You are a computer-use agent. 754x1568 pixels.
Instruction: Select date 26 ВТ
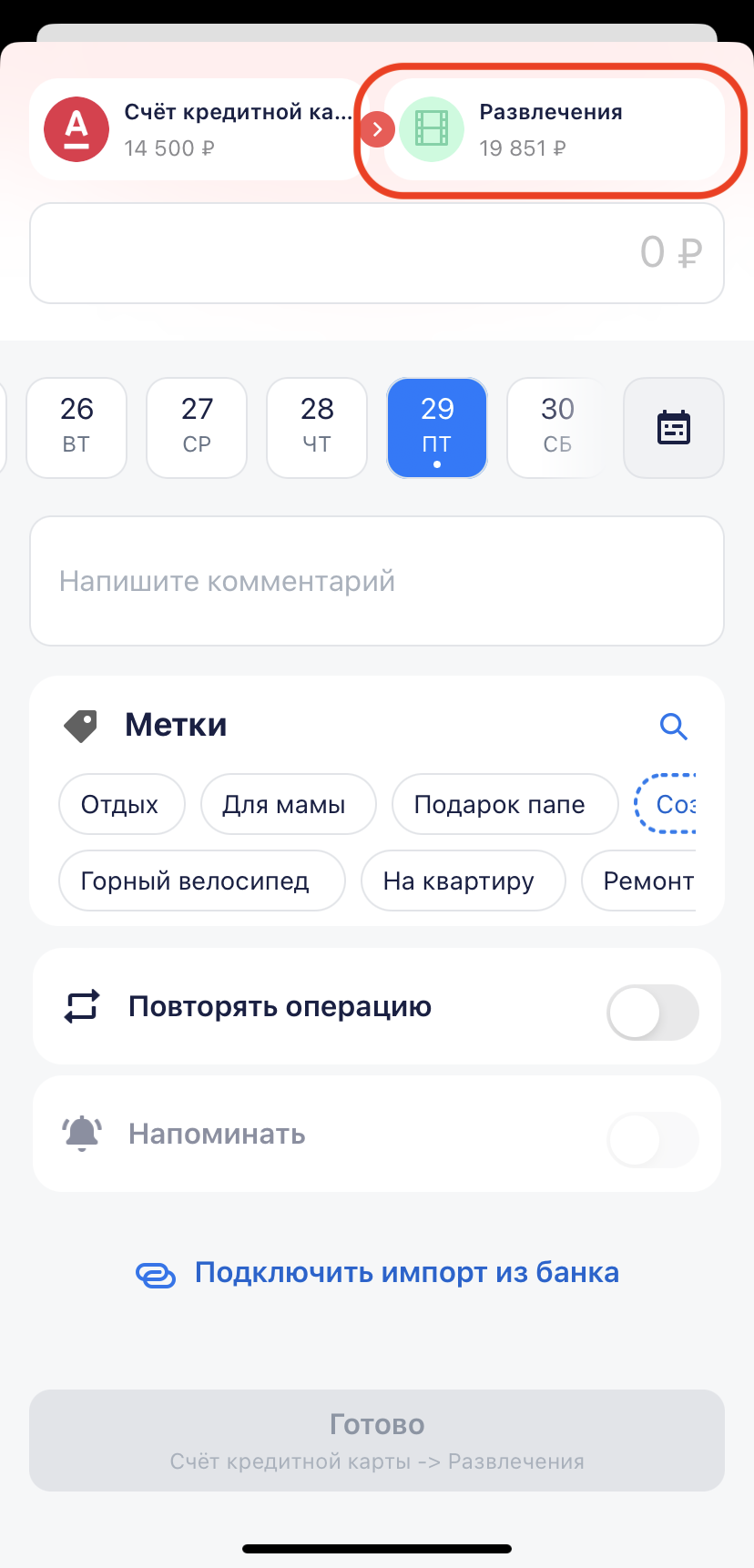tap(76, 427)
